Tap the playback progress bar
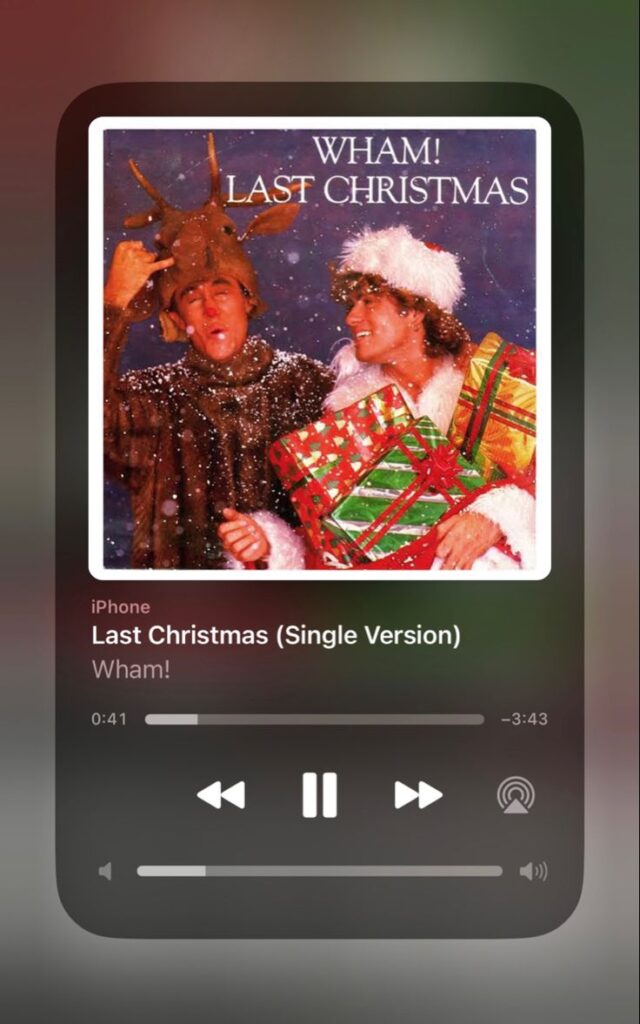The image size is (640, 1024). click(314, 719)
